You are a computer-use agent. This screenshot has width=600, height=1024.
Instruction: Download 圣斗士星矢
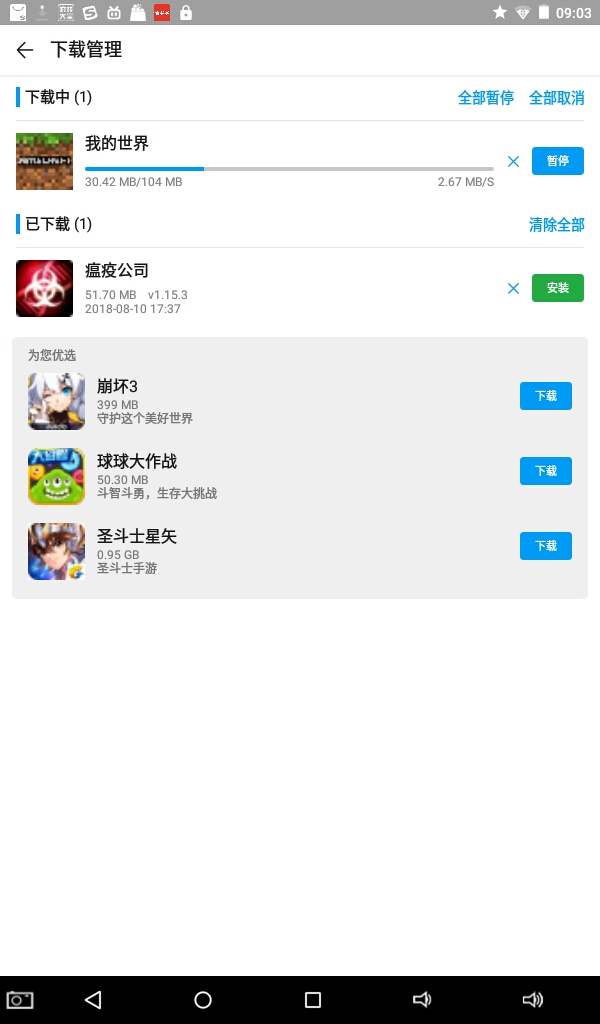point(545,546)
